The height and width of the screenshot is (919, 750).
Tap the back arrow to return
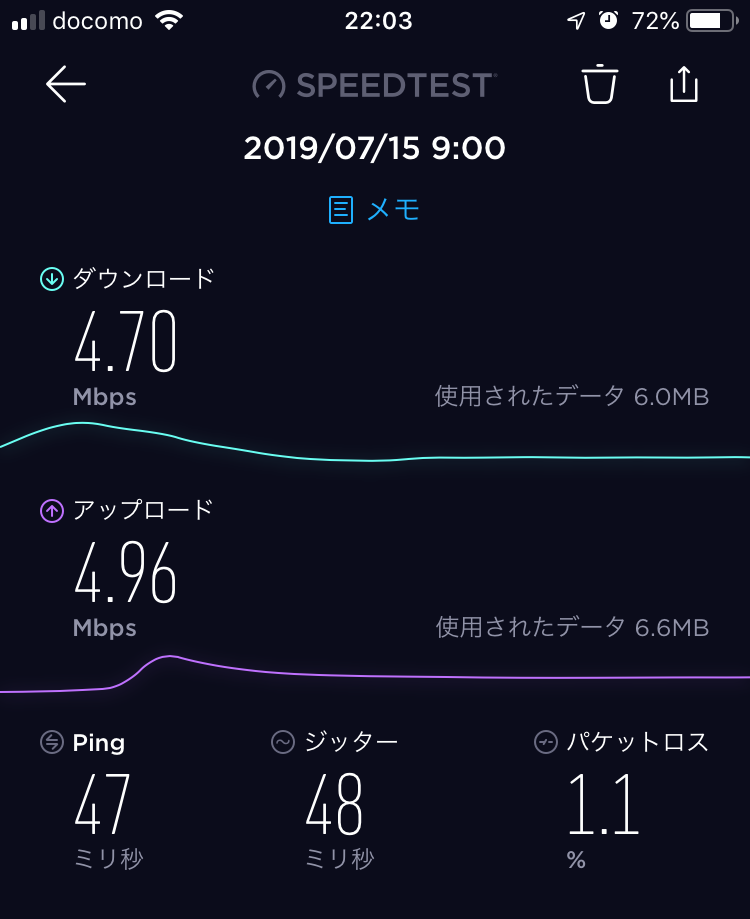[66, 84]
